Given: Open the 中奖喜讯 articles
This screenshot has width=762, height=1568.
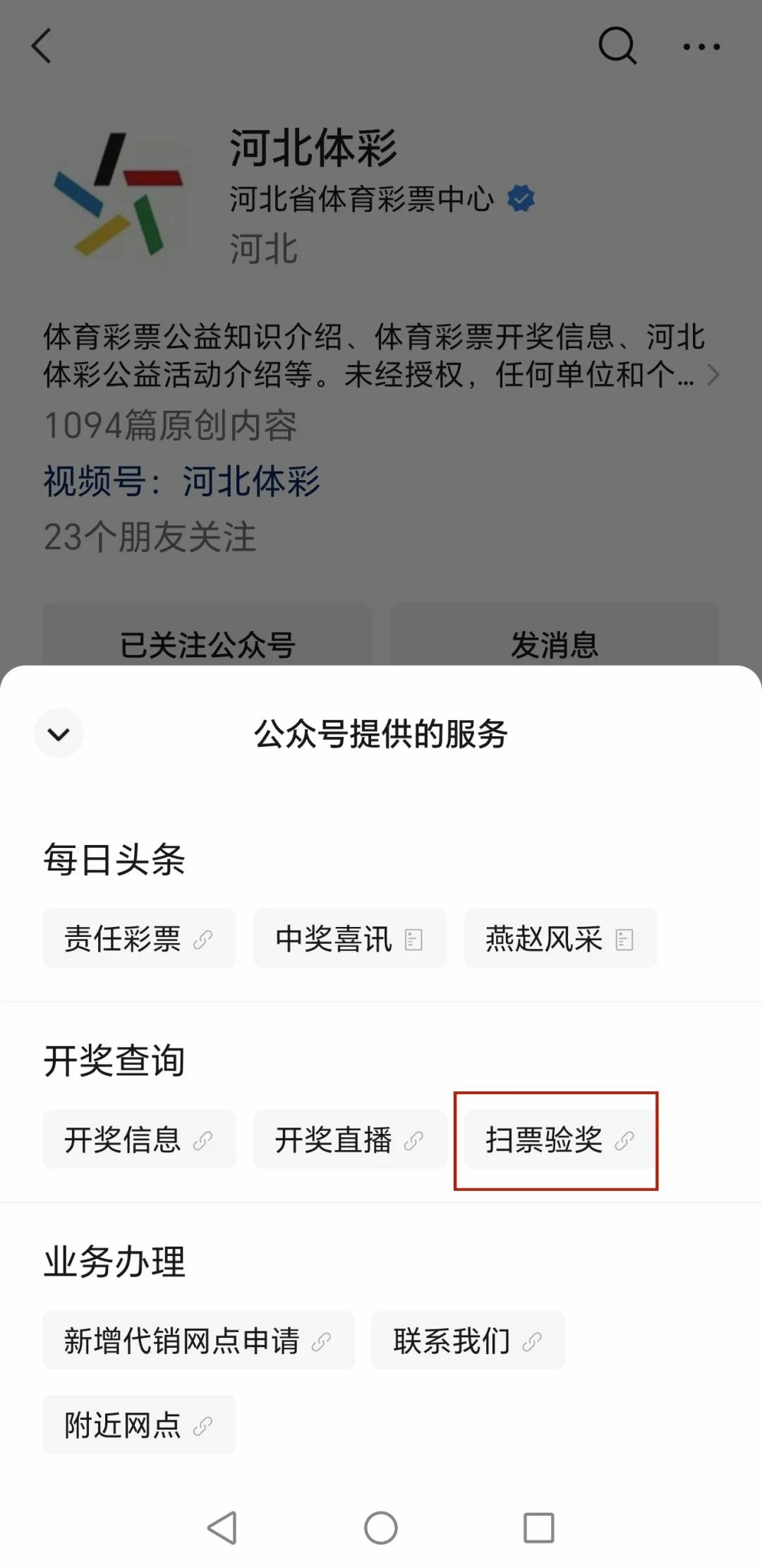Looking at the screenshot, I should point(349,938).
